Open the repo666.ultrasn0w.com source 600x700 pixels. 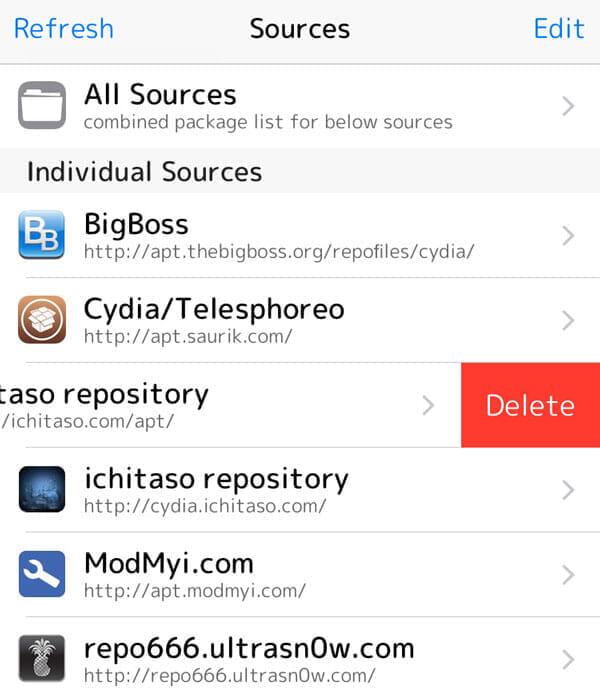pos(300,658)
